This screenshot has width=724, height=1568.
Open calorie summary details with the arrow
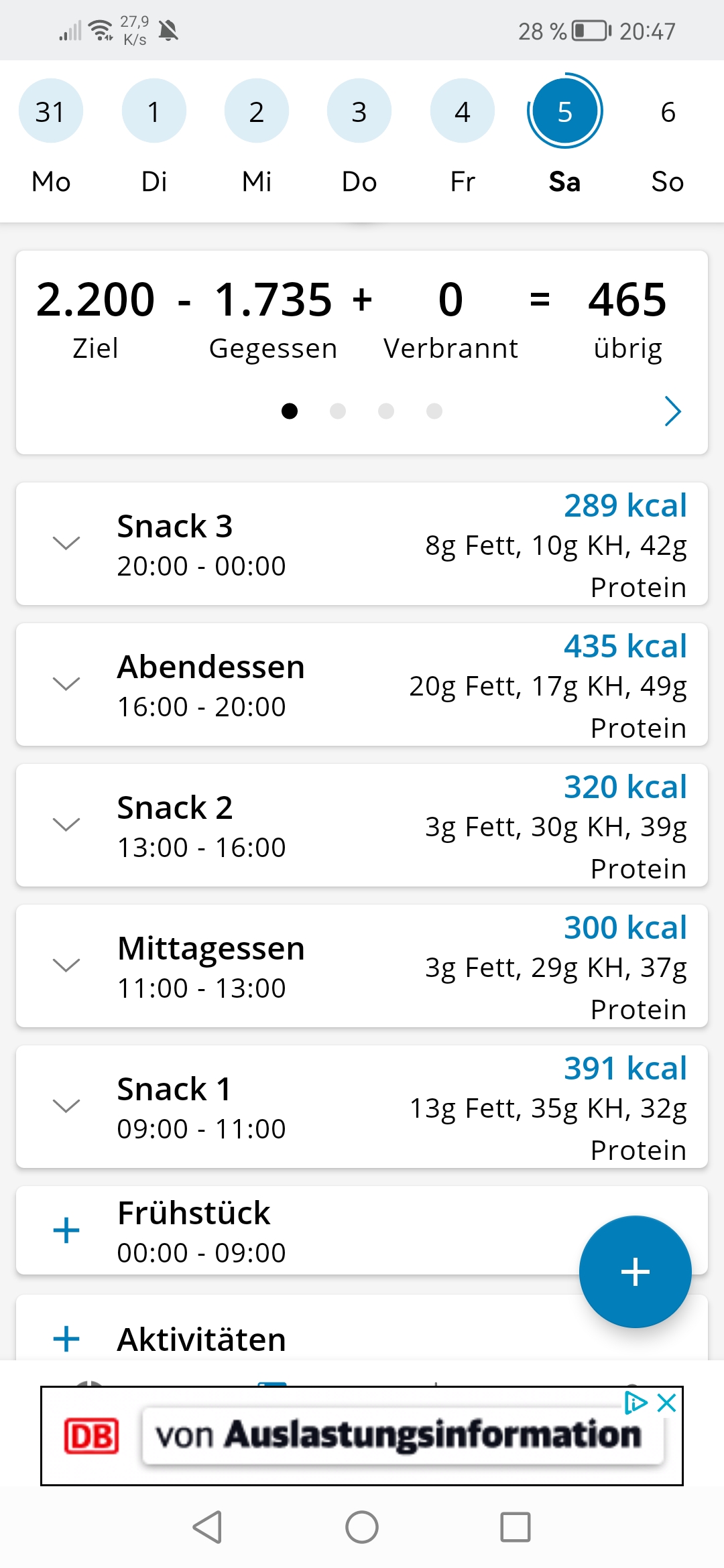672,411
